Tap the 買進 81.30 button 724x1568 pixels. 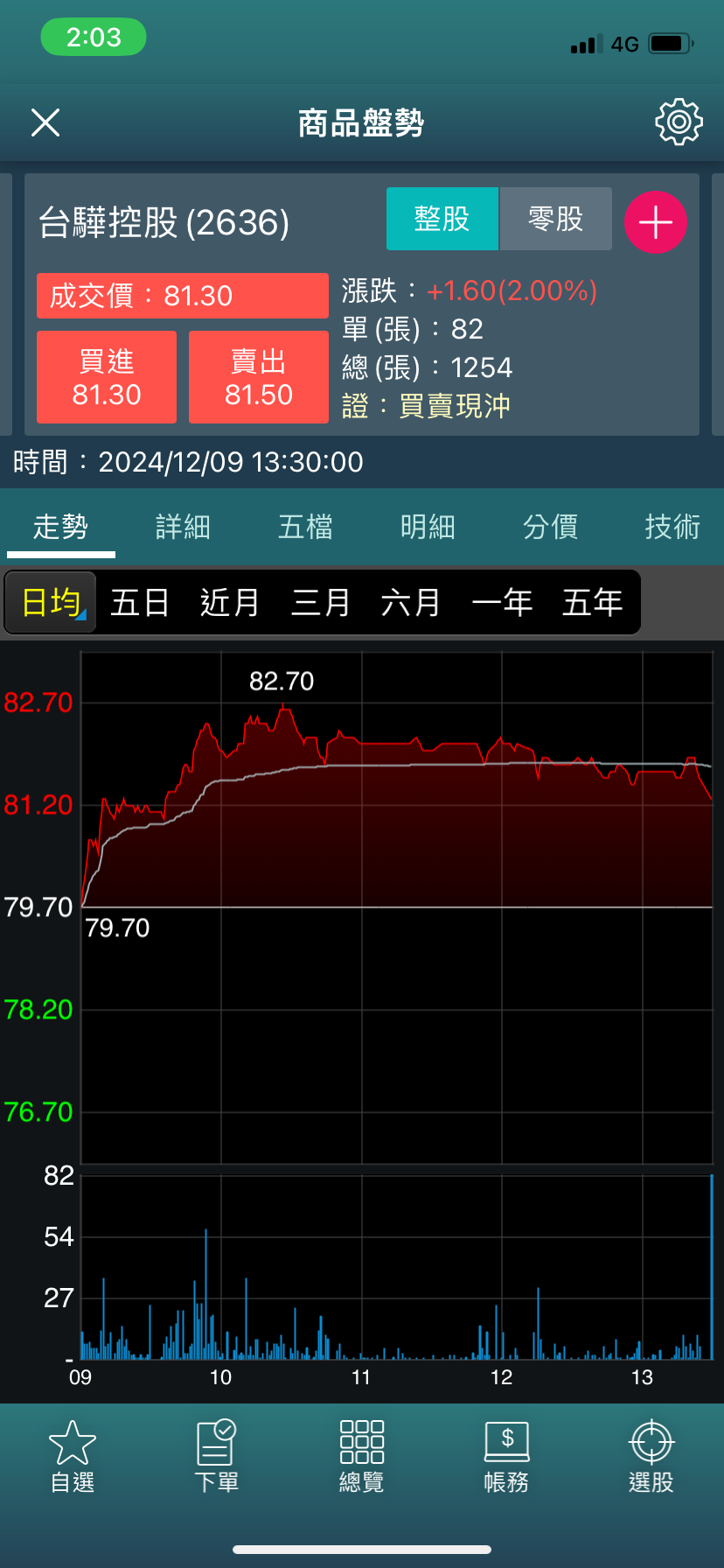107,377
